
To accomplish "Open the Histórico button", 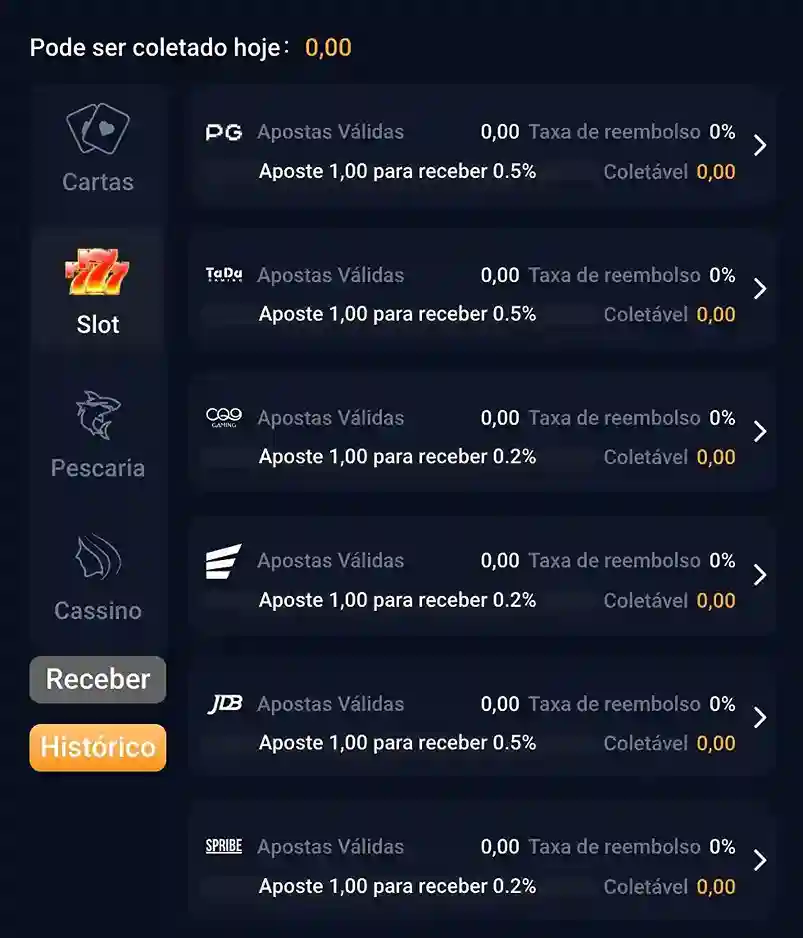I will [97, 747].
